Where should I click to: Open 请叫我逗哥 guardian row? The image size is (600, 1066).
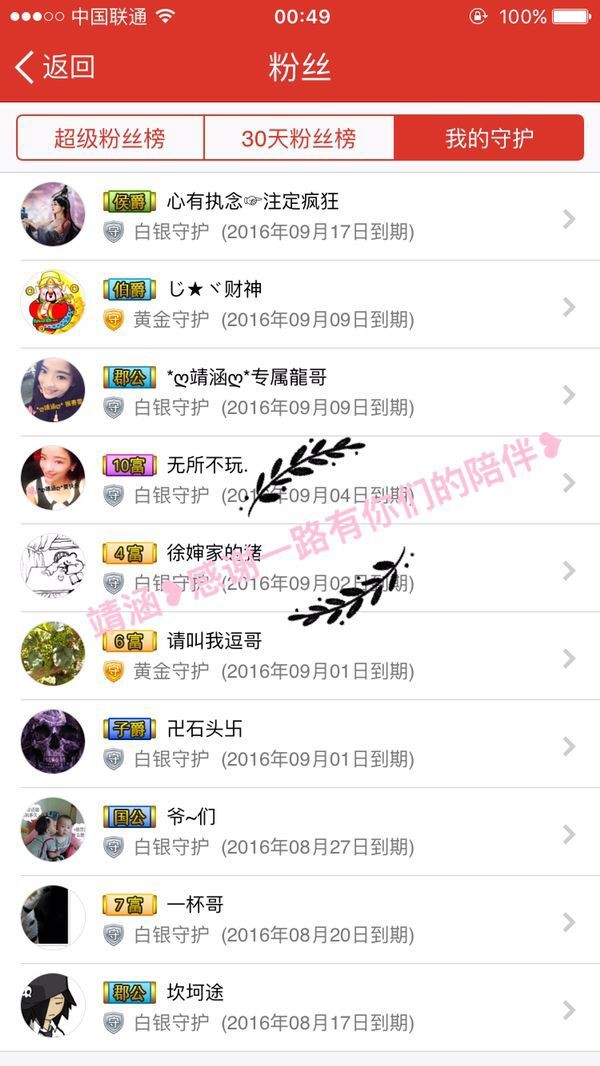click(x=300, y=657)
